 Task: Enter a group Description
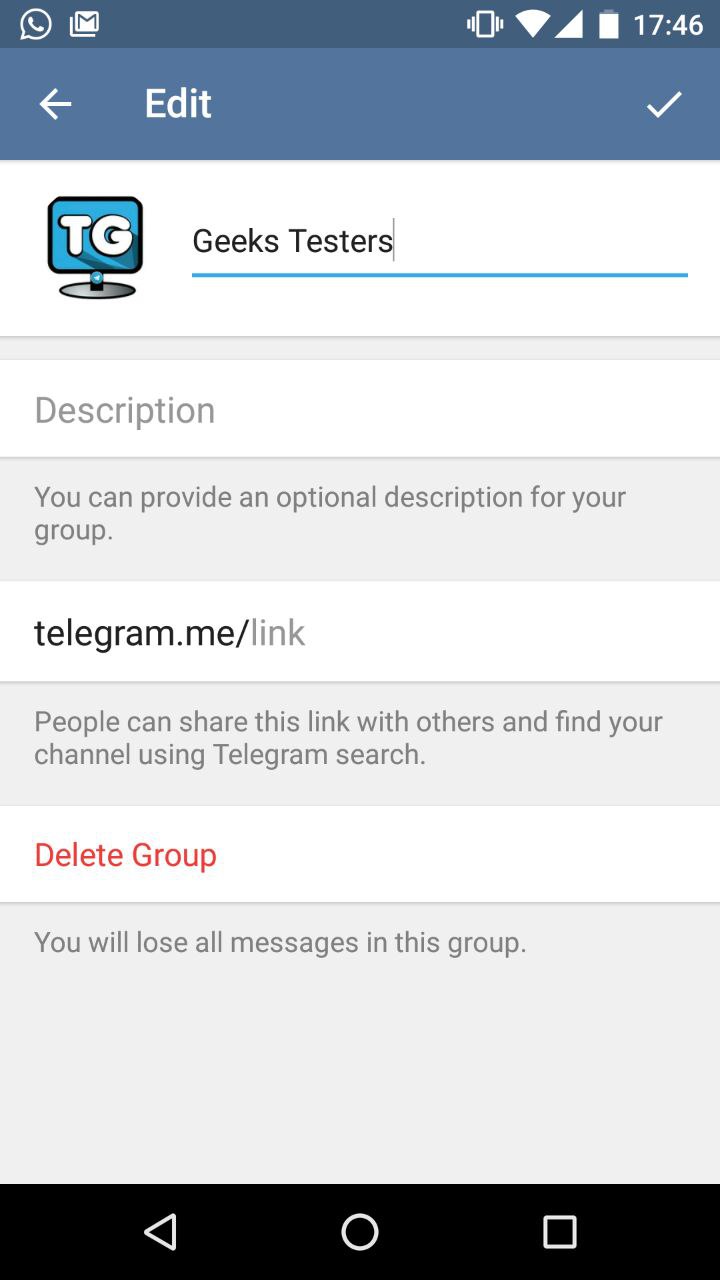click(x=360, y=410)
